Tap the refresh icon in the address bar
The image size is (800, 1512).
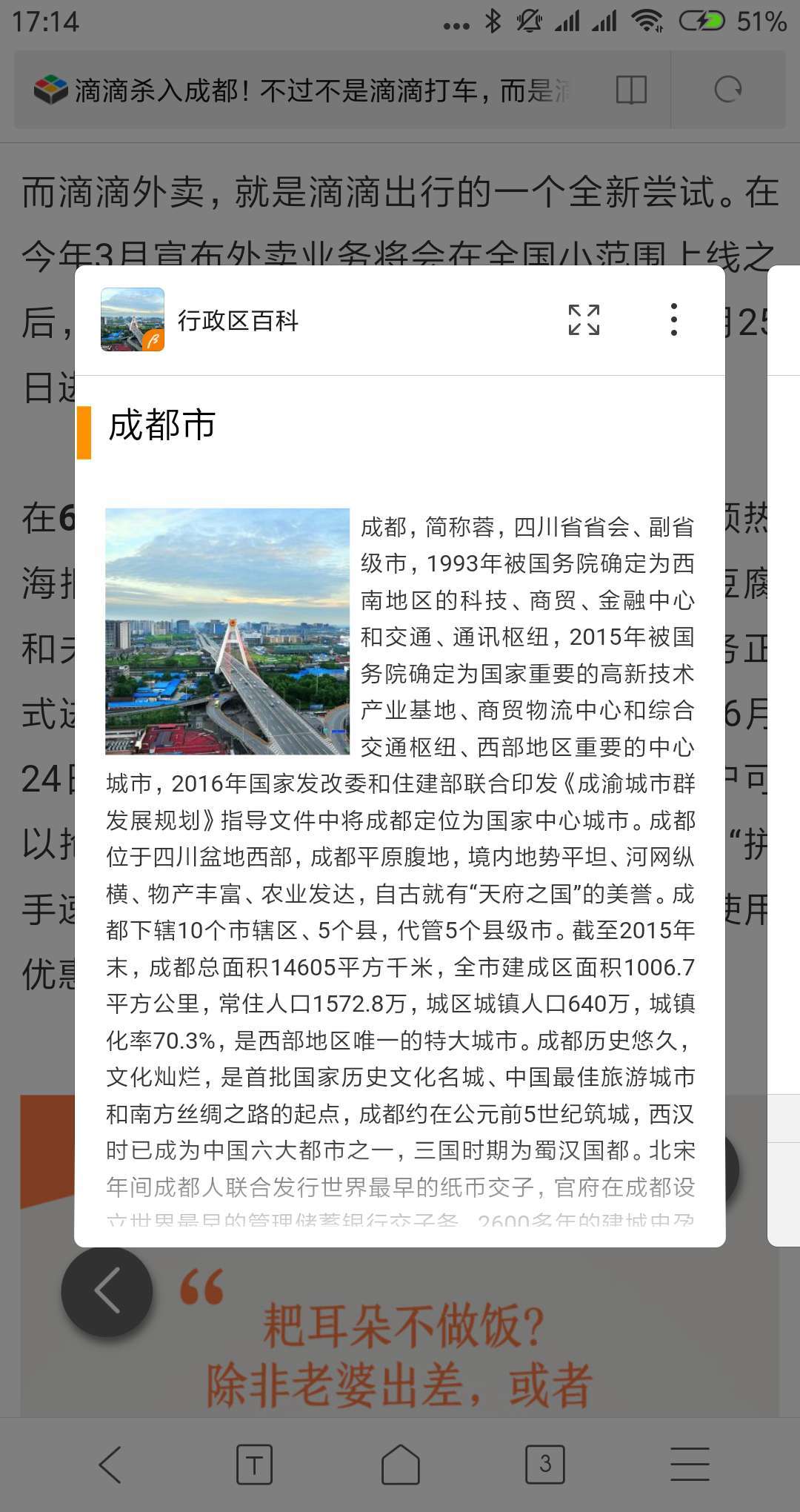(730, 90)
